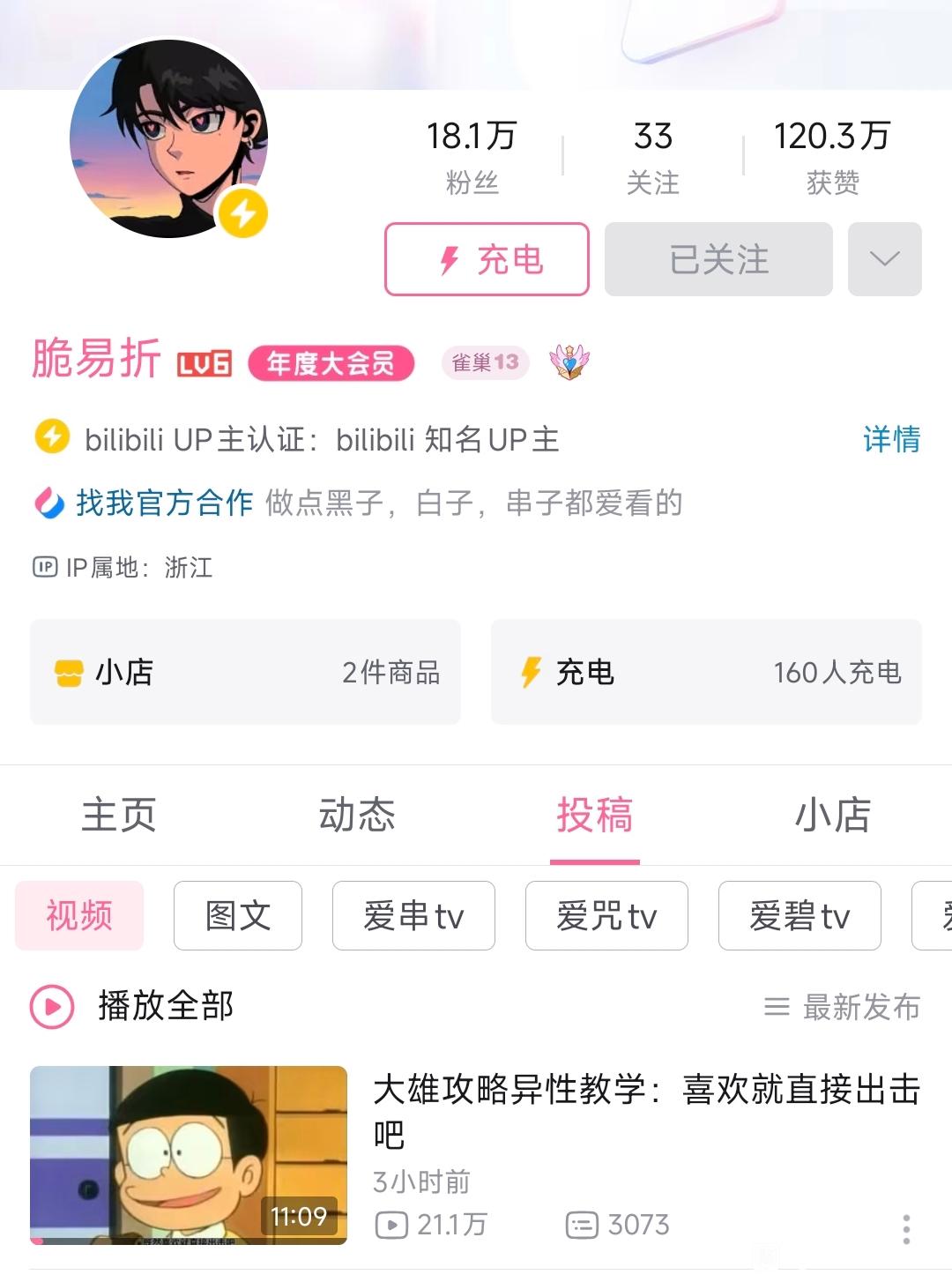
Task: Switch to the 动态 tab
Action: (357, 815)
